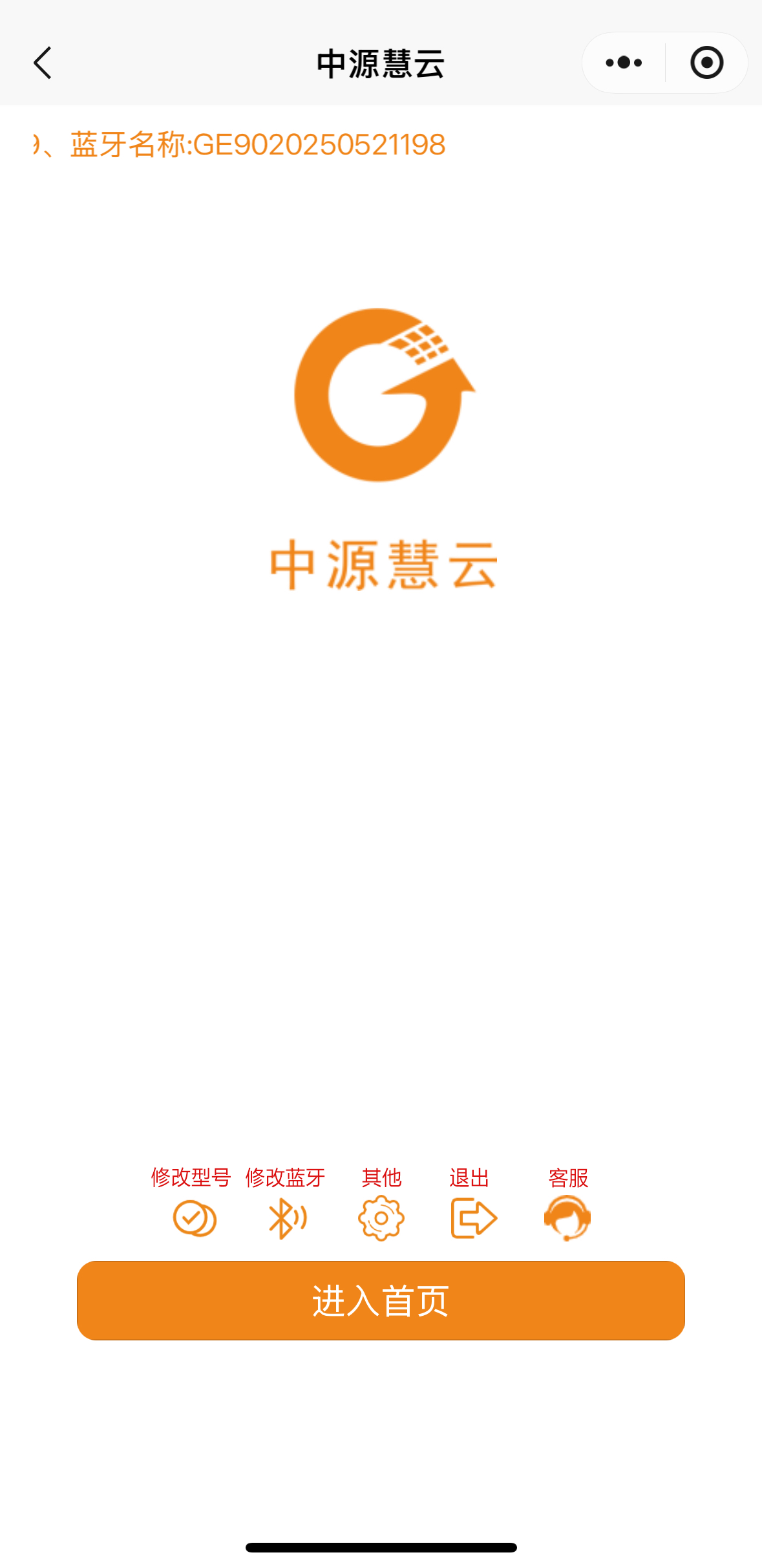Screen dimensions: 762x1568
Task: Contact 客服 customer service
Action: pyautogui.click(x=567, y=1218)
